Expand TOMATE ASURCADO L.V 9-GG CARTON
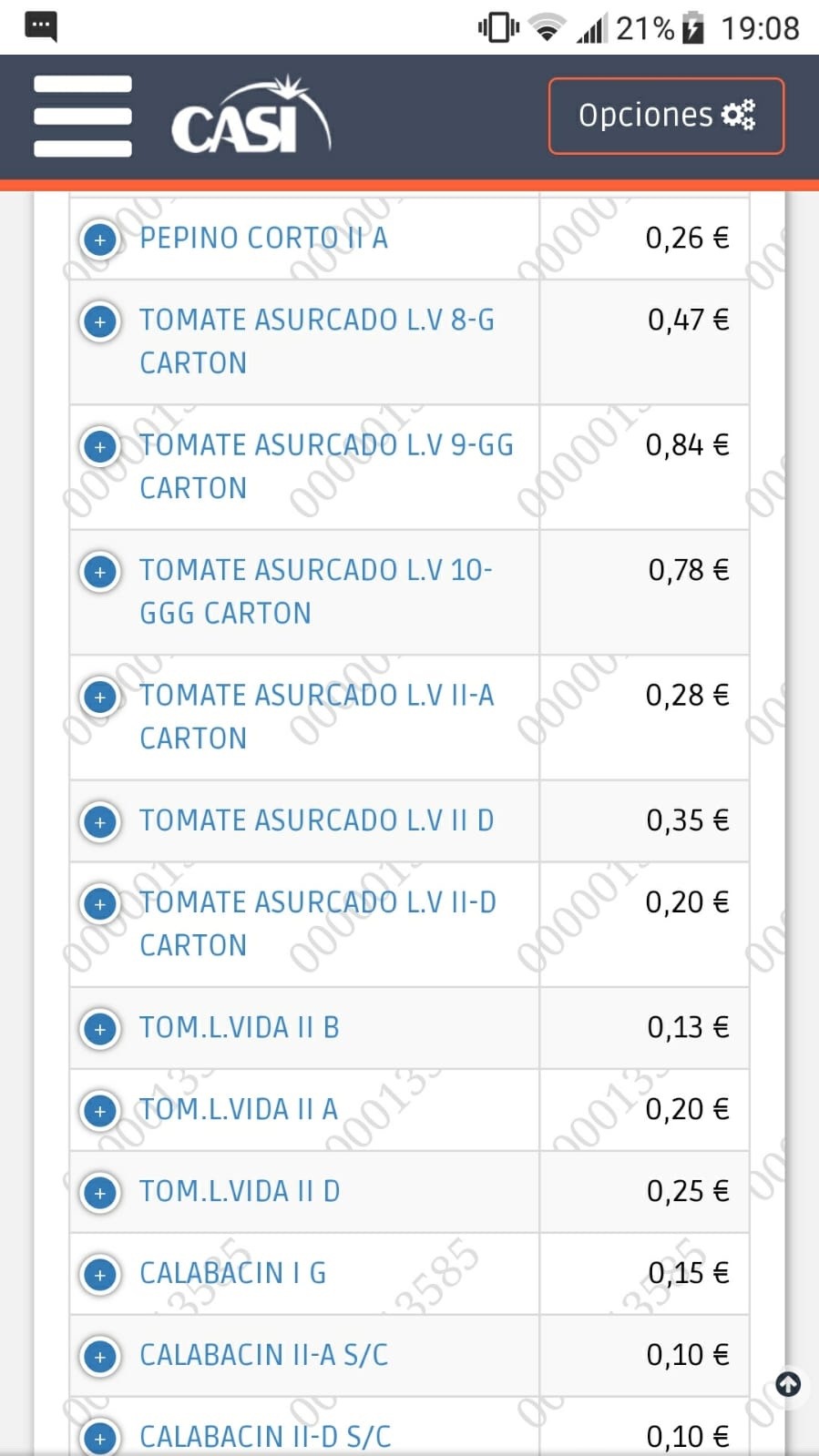 coord(100,446)
